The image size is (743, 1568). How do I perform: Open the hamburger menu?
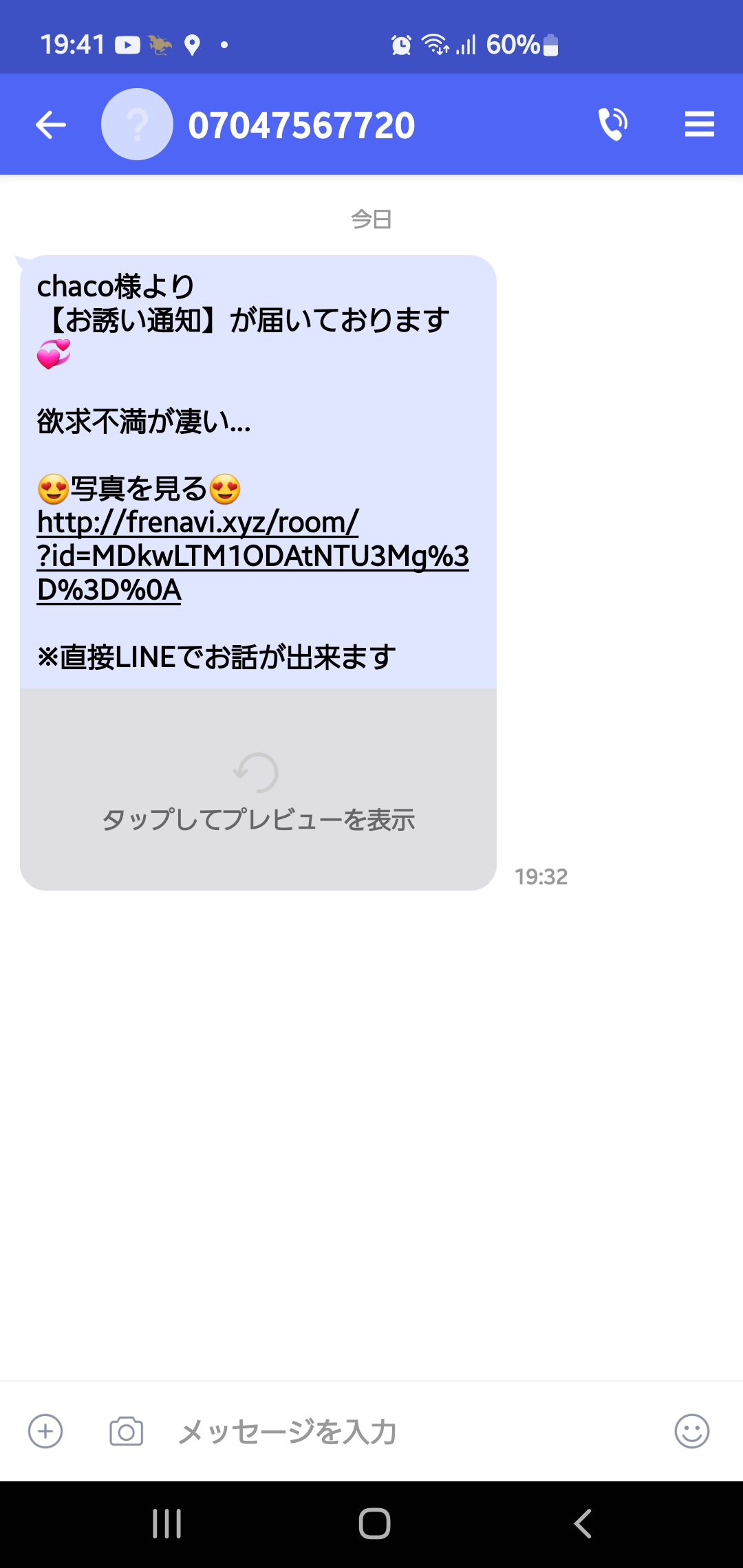click(x=699, y=124)
